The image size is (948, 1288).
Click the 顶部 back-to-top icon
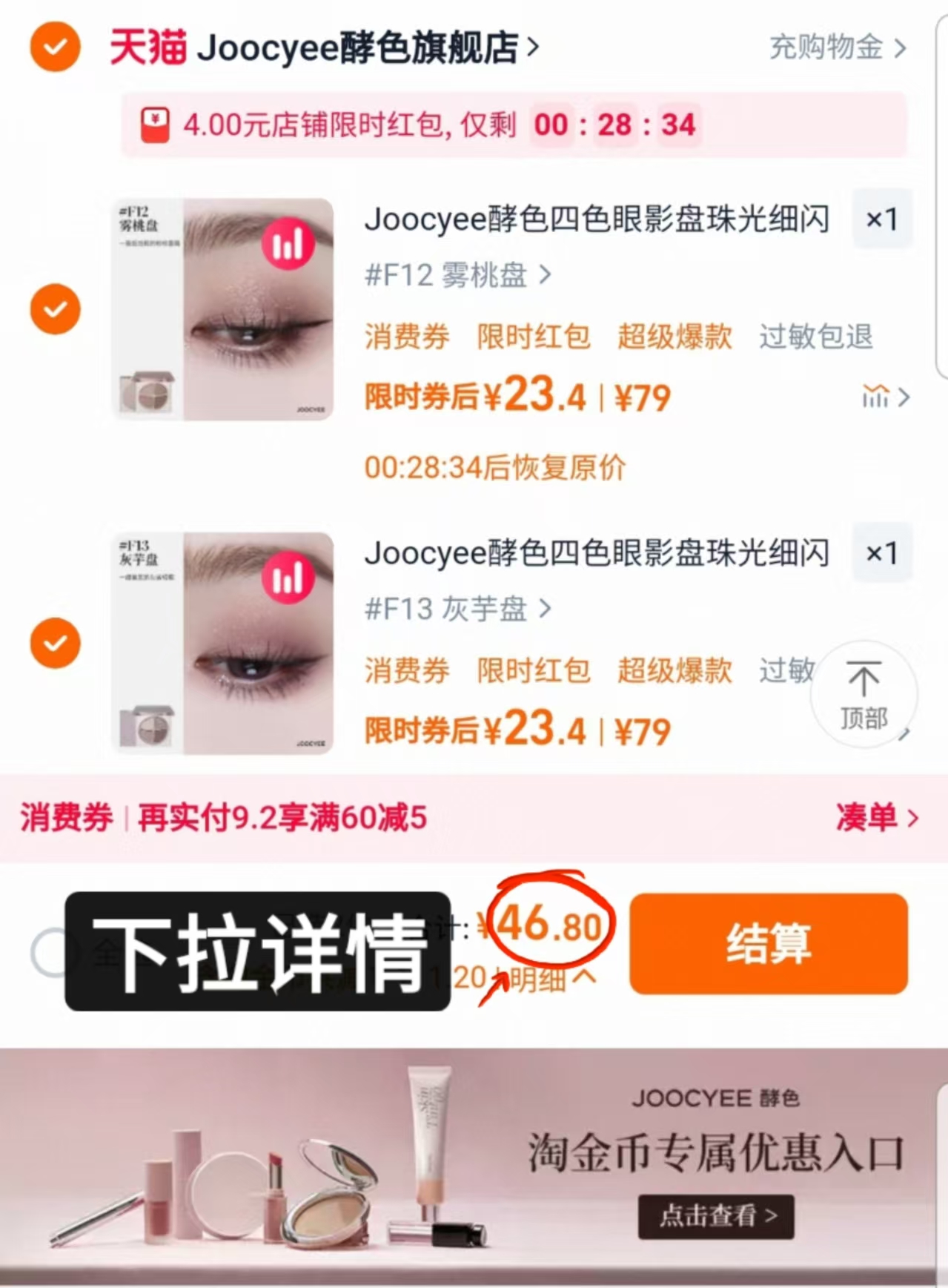(x=865, y=695)
